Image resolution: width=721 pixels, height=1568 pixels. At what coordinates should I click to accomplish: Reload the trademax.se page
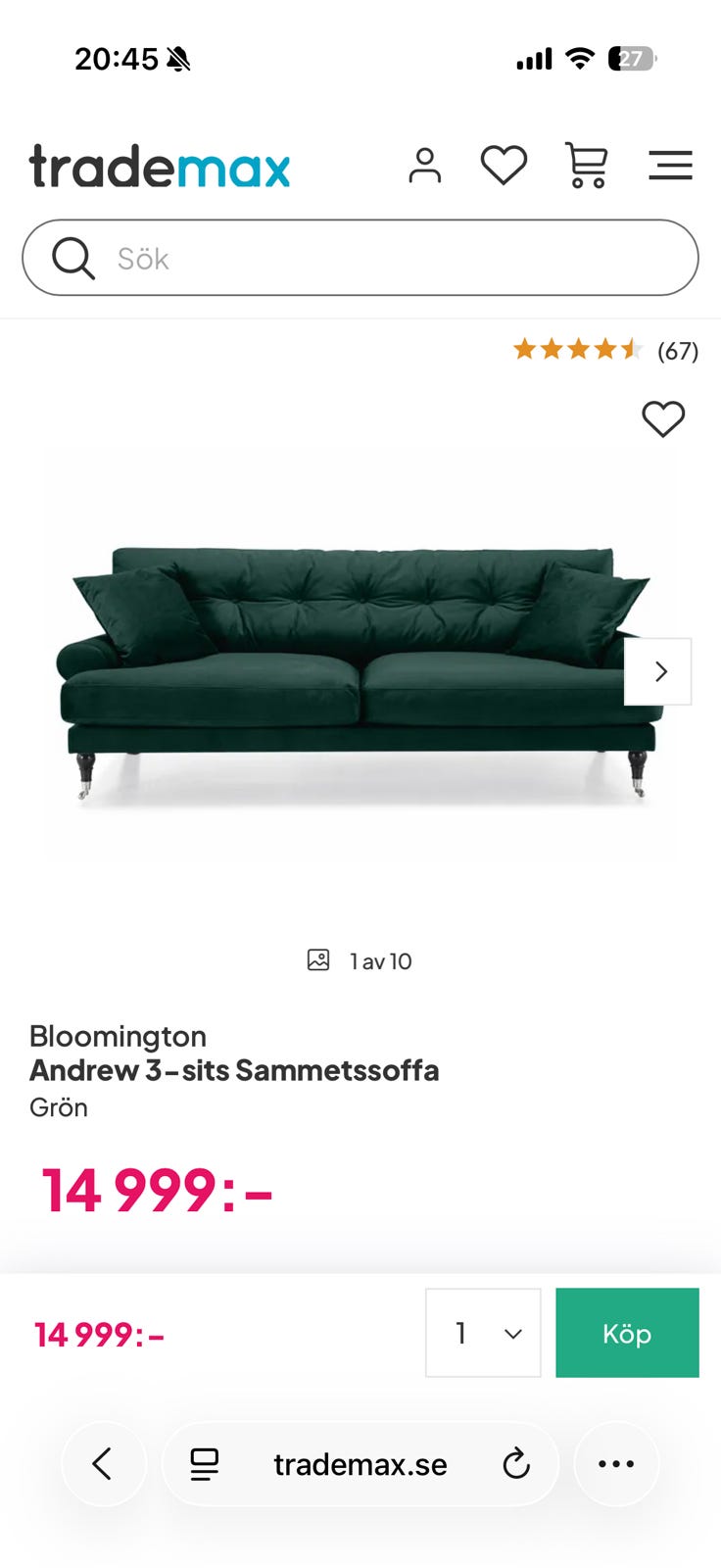click(x=516, y=1464)
